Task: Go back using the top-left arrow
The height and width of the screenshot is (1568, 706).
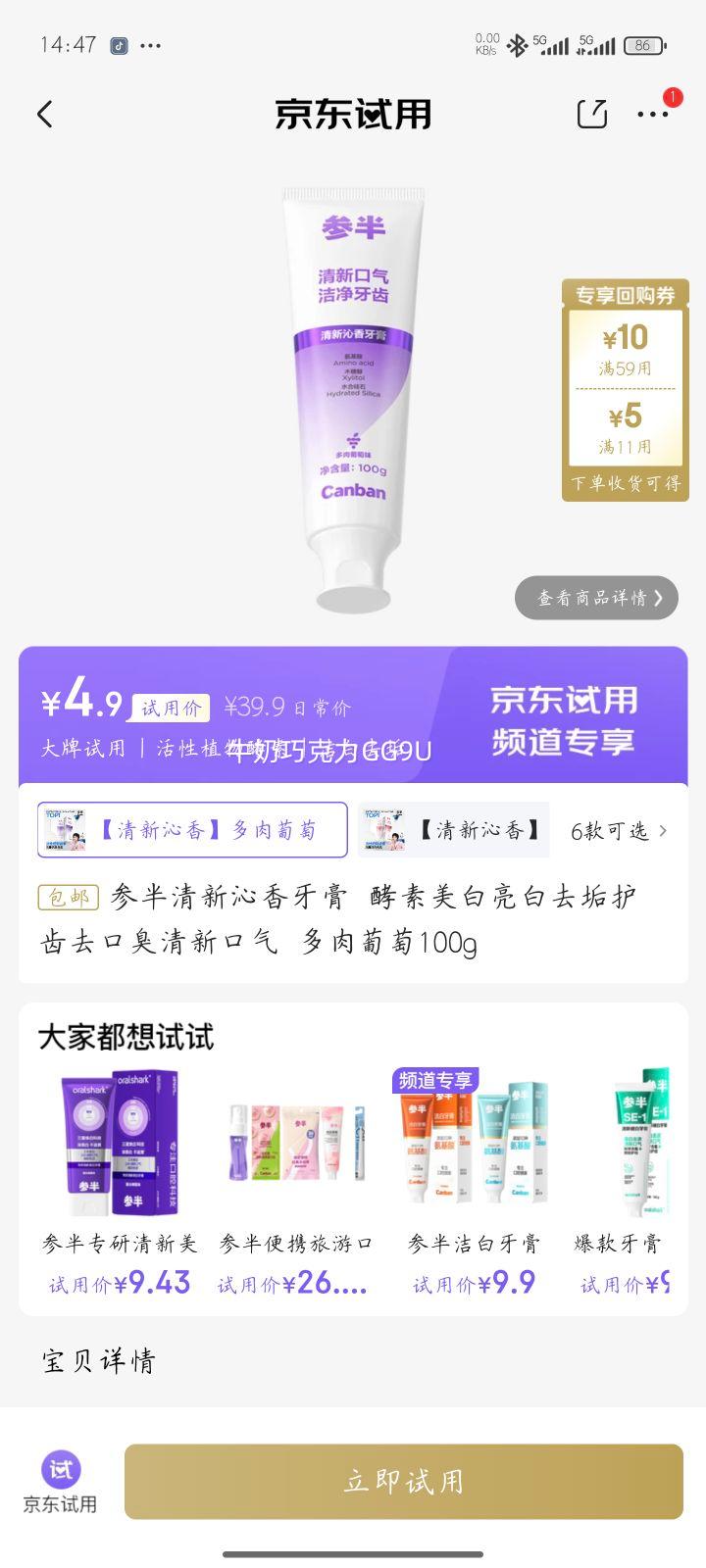Action: (x=45, y=115)
